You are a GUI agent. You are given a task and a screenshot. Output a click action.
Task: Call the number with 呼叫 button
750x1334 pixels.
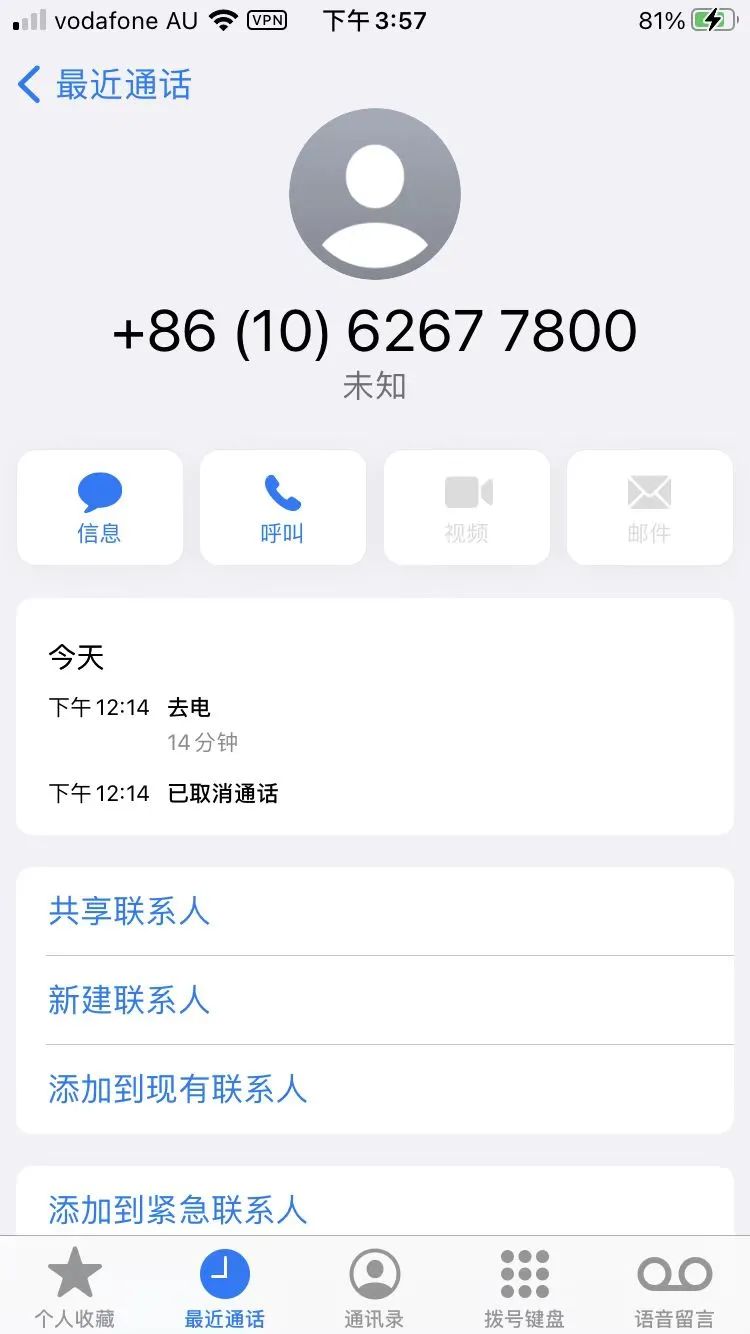(283, 507)
